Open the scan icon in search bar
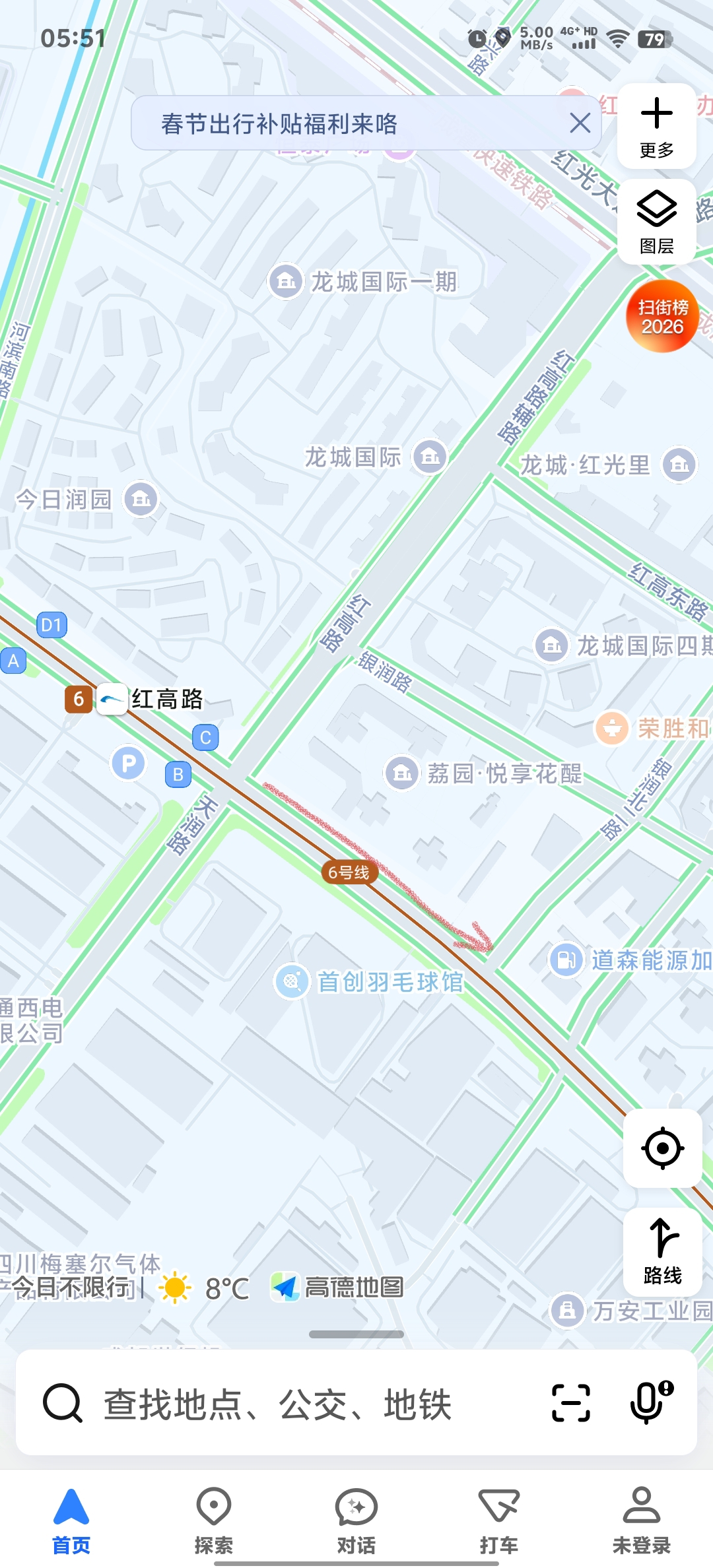The height and width of the screenshot is (1568, 713). pyautogui.click(x=570, y=1403)
